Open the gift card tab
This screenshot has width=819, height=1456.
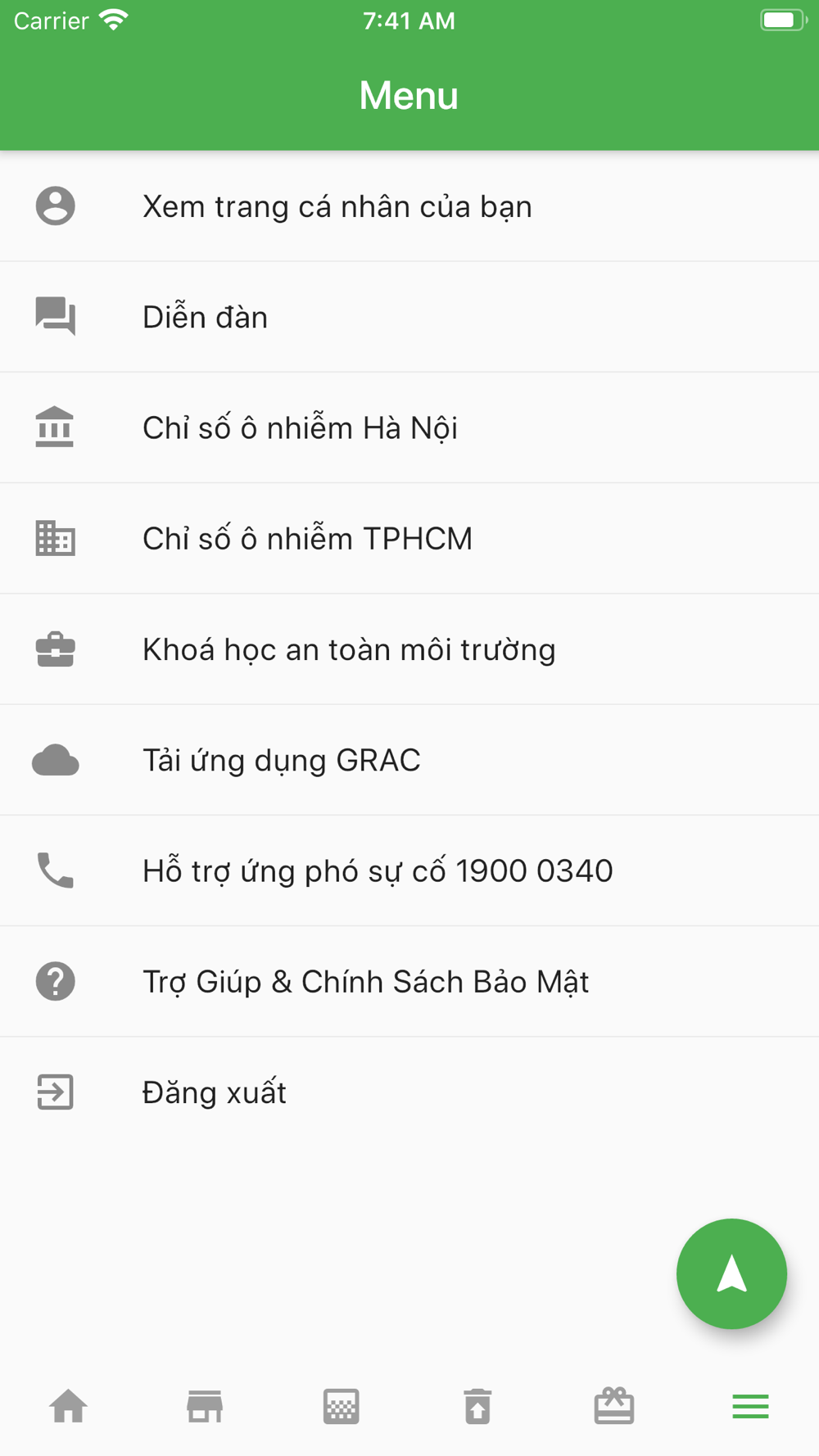[x=614, y=1407]
